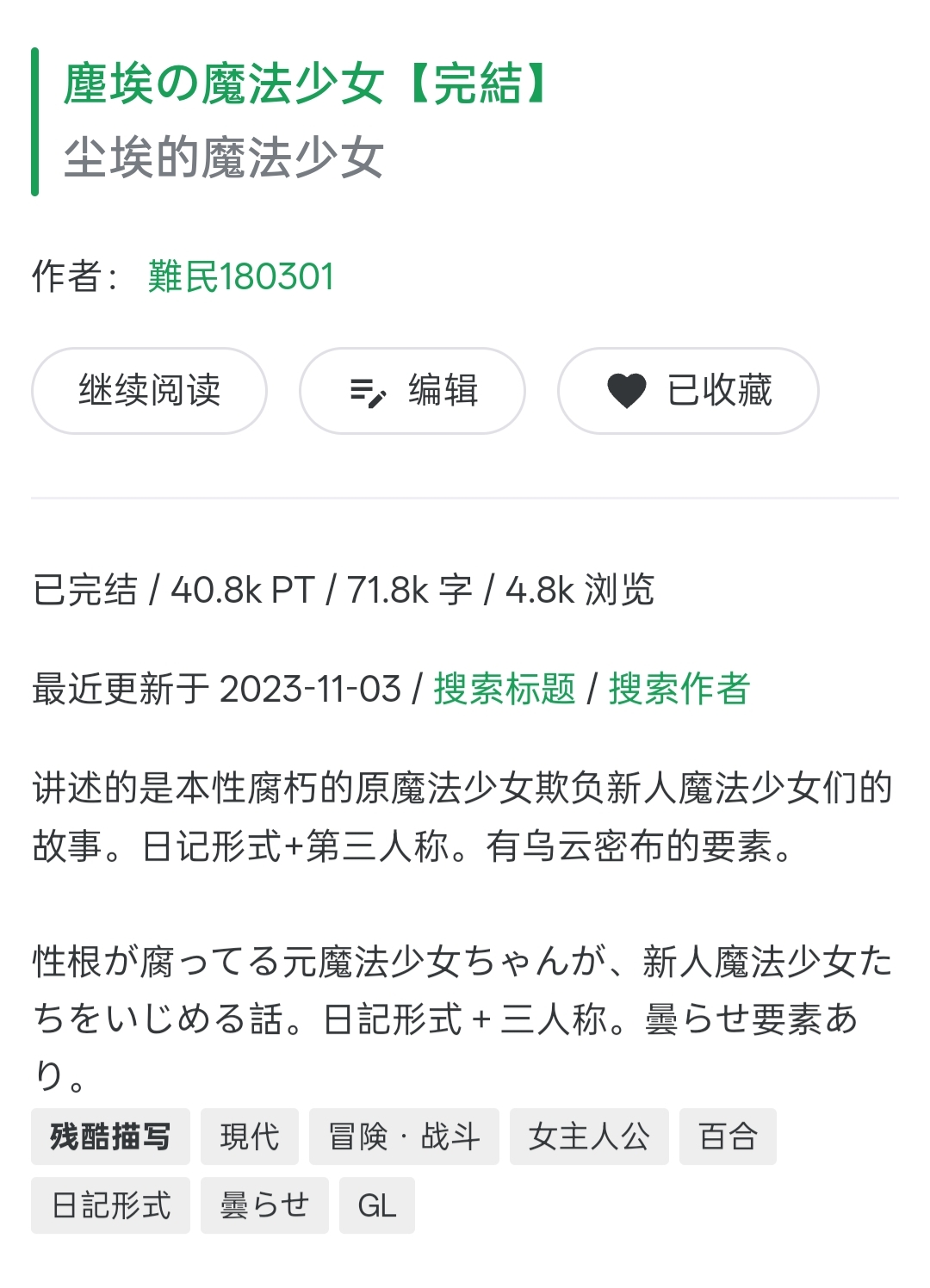
Task: Follow the 搜索标题 link
Action: tap(505, 689)
